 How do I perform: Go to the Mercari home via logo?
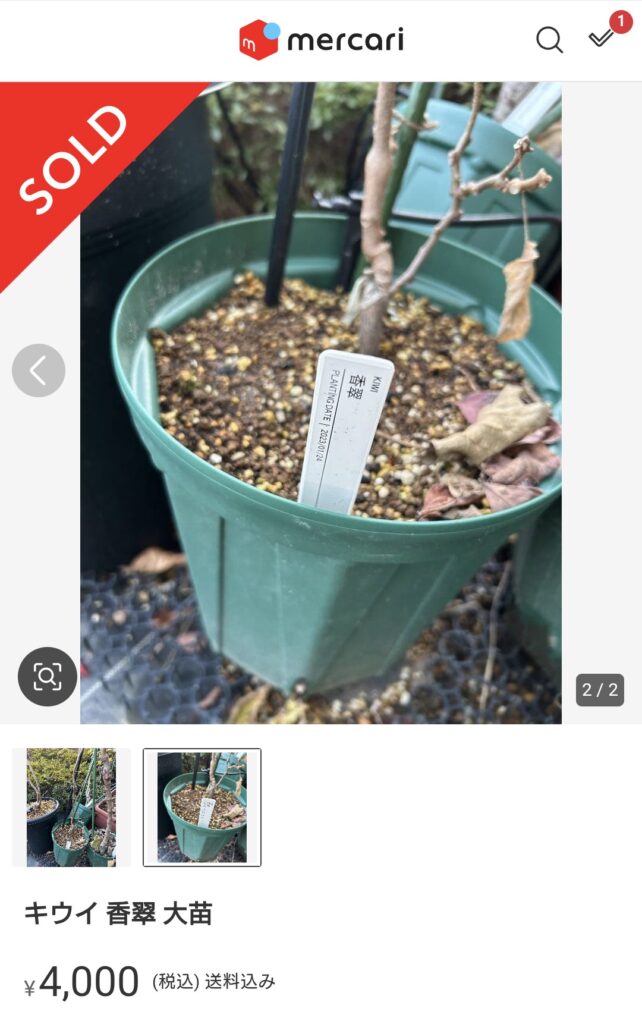tap(321, 40)
